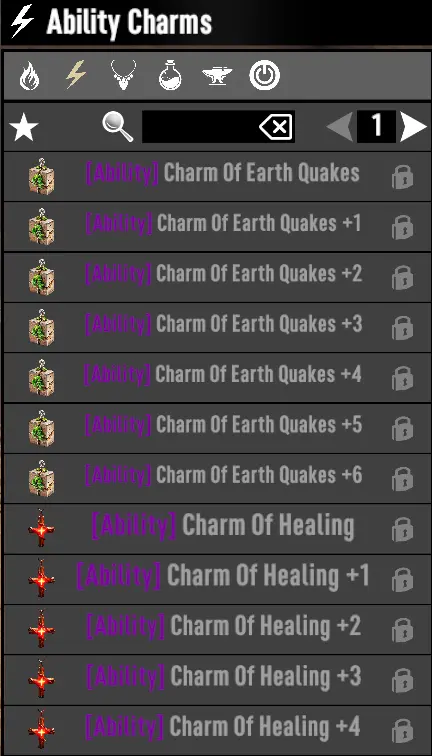The height and width of the screenshot is (756, 432).
Task: Toggle the favorites star filter
Action: coord(24,127)
